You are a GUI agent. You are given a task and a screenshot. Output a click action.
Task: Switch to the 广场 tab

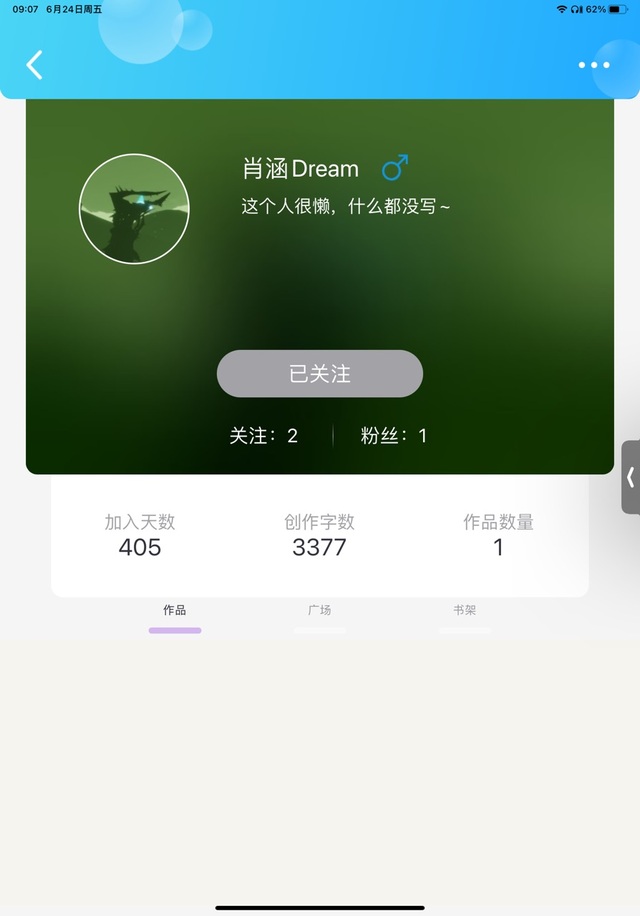pyautogui.click(x=319, y=610)
